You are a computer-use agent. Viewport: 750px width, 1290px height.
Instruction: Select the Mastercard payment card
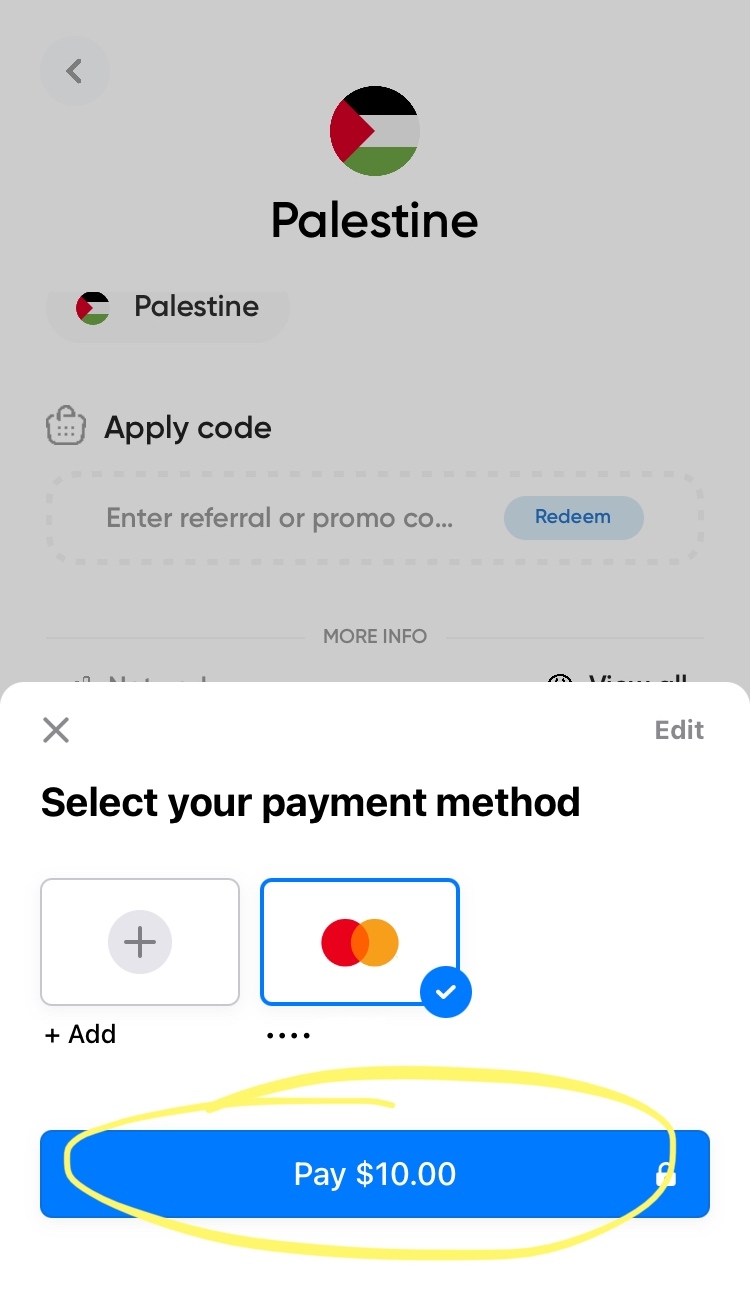(x=360, y=942)
